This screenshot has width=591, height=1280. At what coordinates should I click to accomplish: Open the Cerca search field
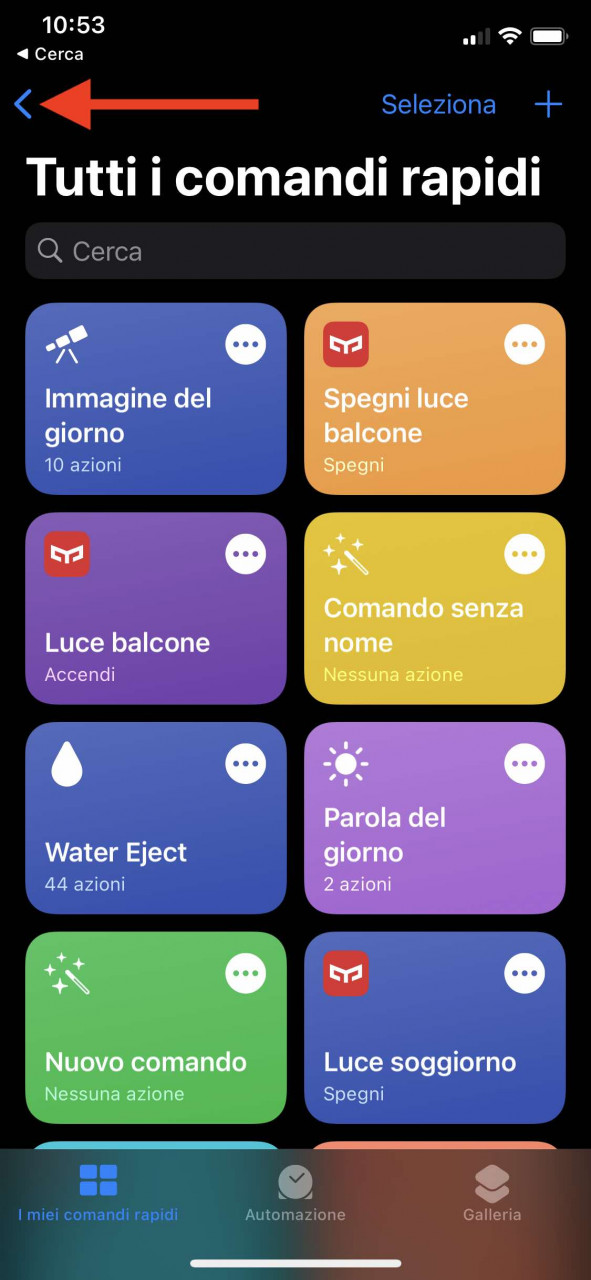(295, 251)
